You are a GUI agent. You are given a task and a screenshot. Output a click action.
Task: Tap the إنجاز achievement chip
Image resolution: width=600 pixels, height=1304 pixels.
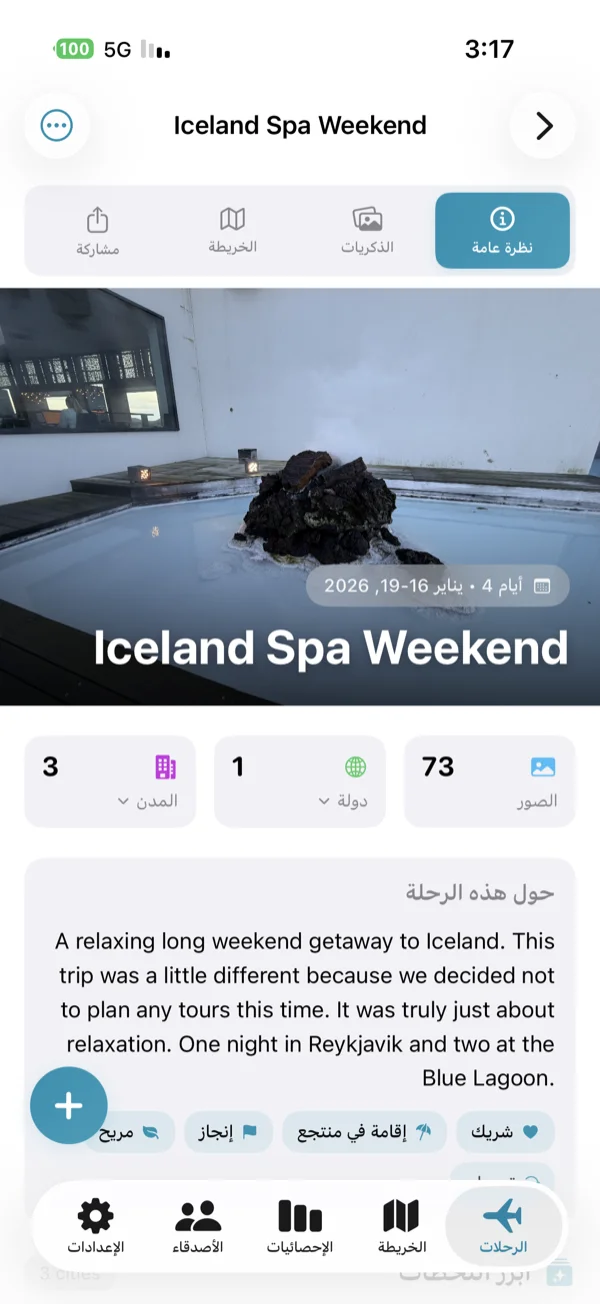pyautogui.click(x=229, y=1132)
